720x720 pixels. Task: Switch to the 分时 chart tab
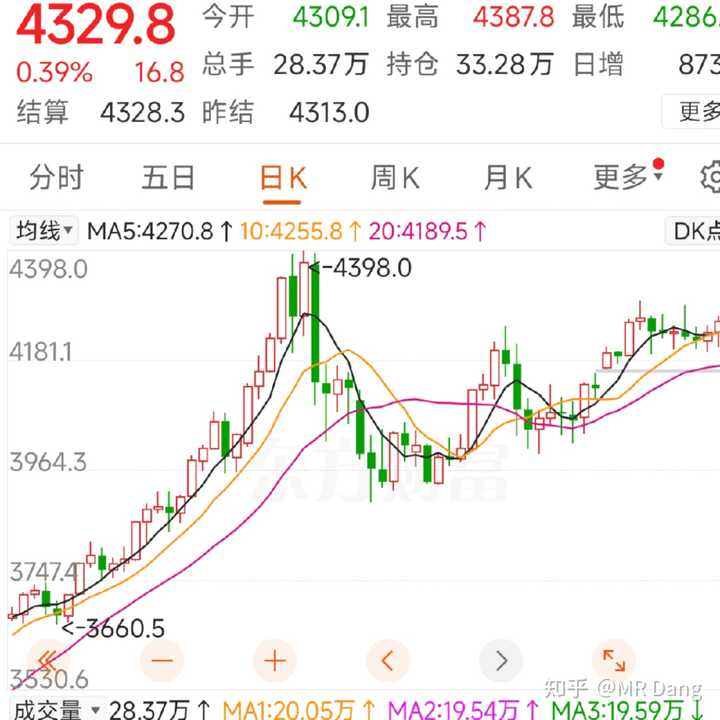pos(56,178)
